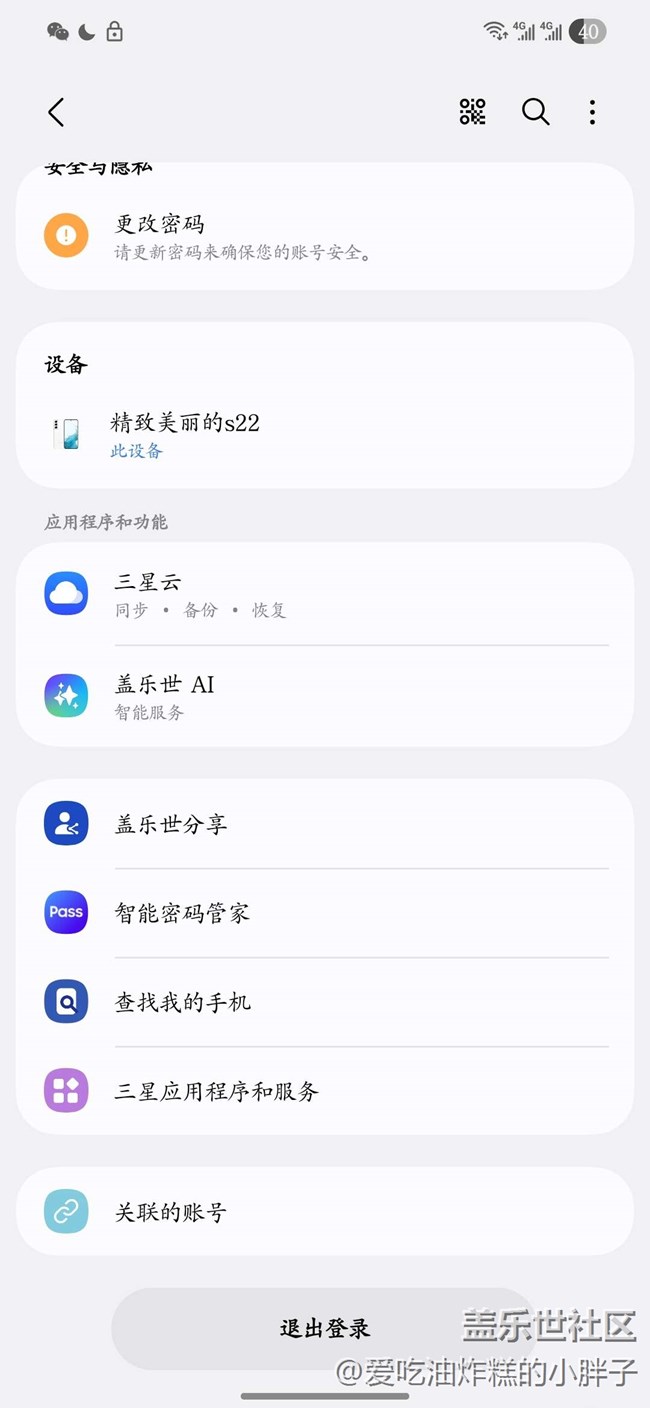650x1408 pixels.
Task: Go back using the top arrow
Action: pos(56,113)
